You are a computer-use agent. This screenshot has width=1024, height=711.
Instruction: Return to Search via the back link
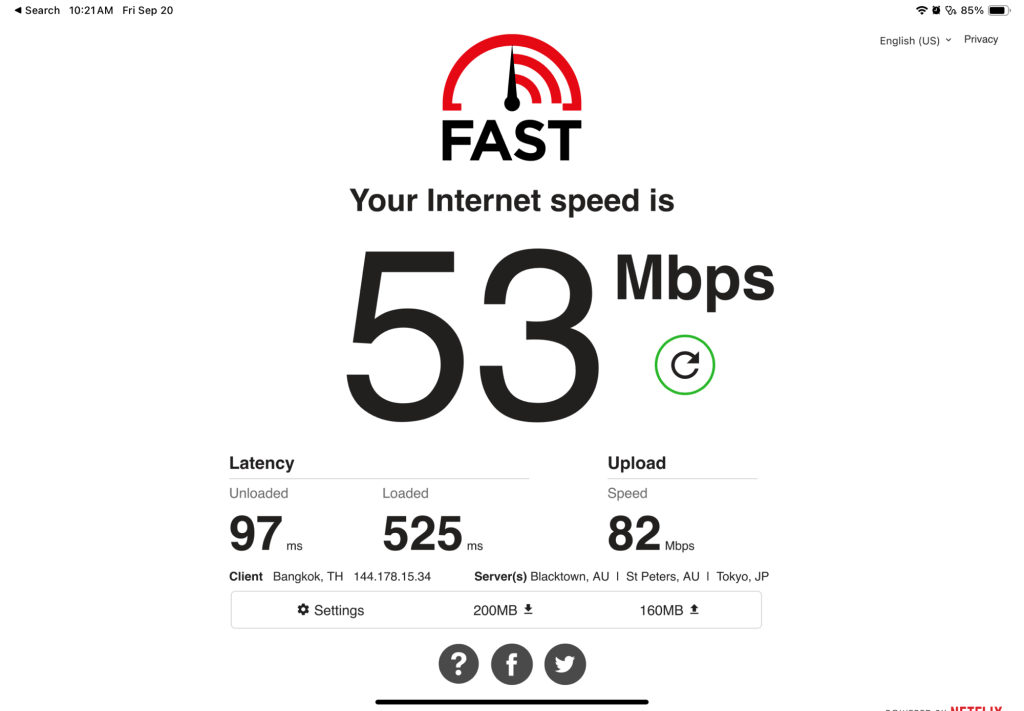click(x=37, y=10)
